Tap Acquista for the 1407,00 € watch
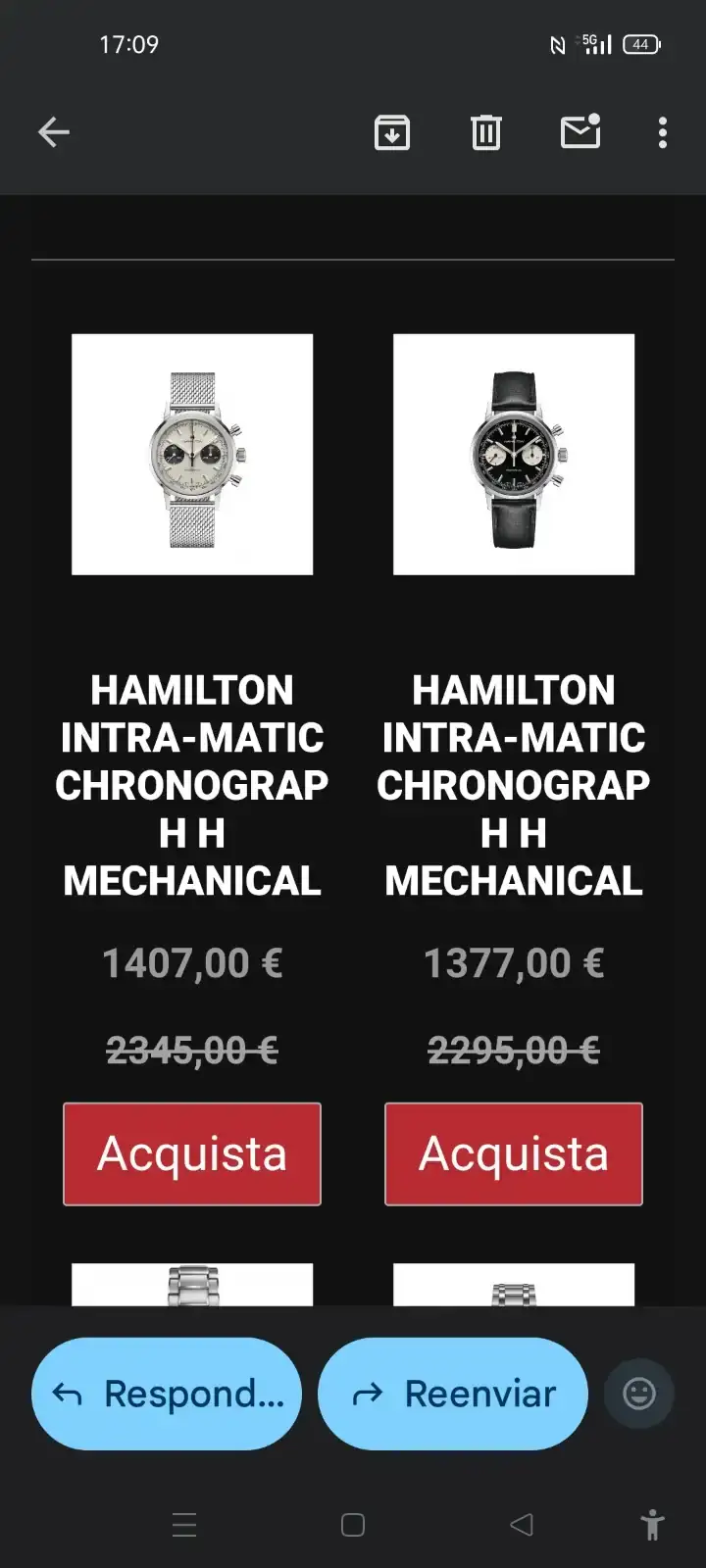Viewport: 706px width, 1568px height. [192, 1153]
